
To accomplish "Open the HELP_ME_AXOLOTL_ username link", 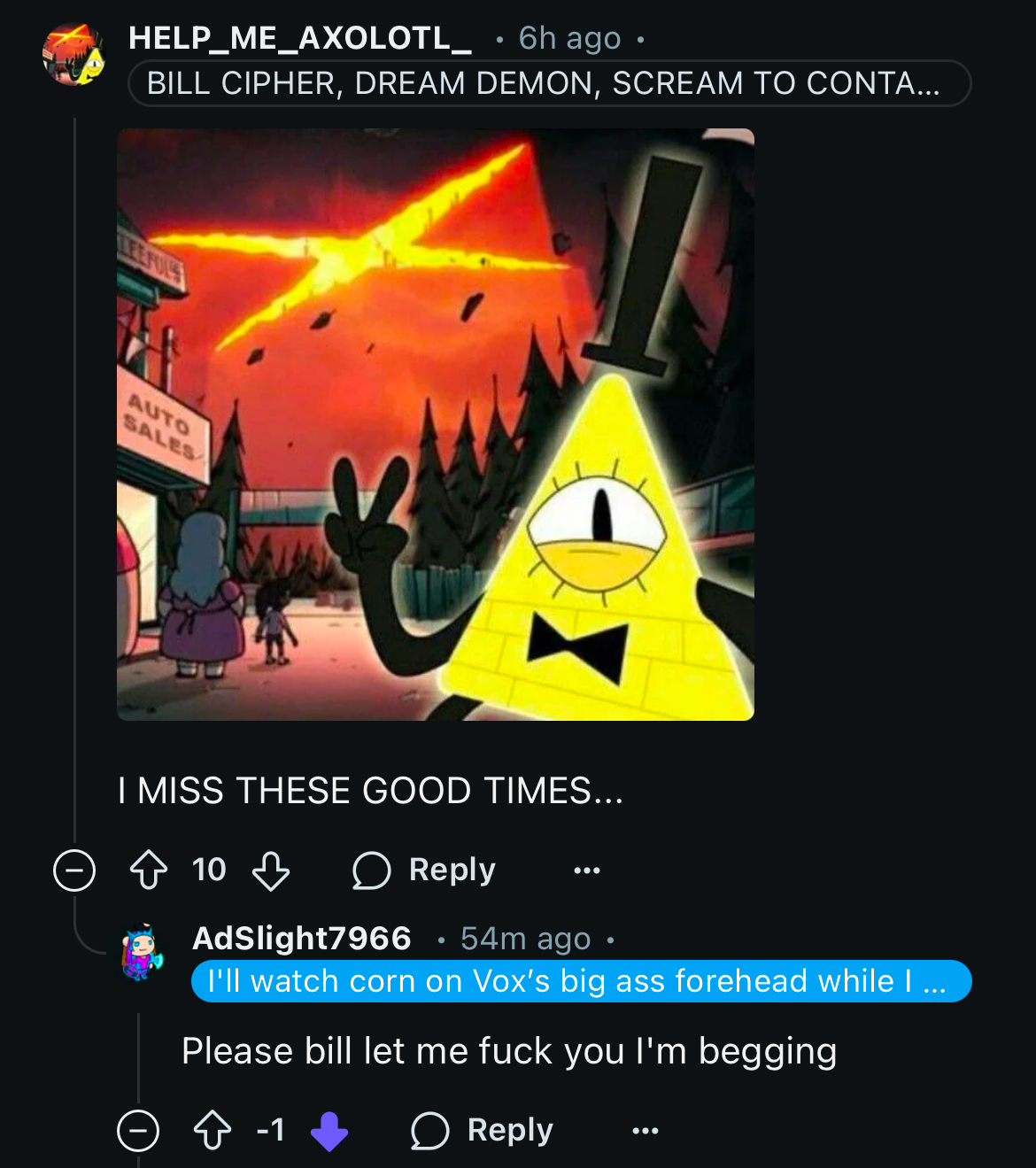I will click(x=299, y=38).
